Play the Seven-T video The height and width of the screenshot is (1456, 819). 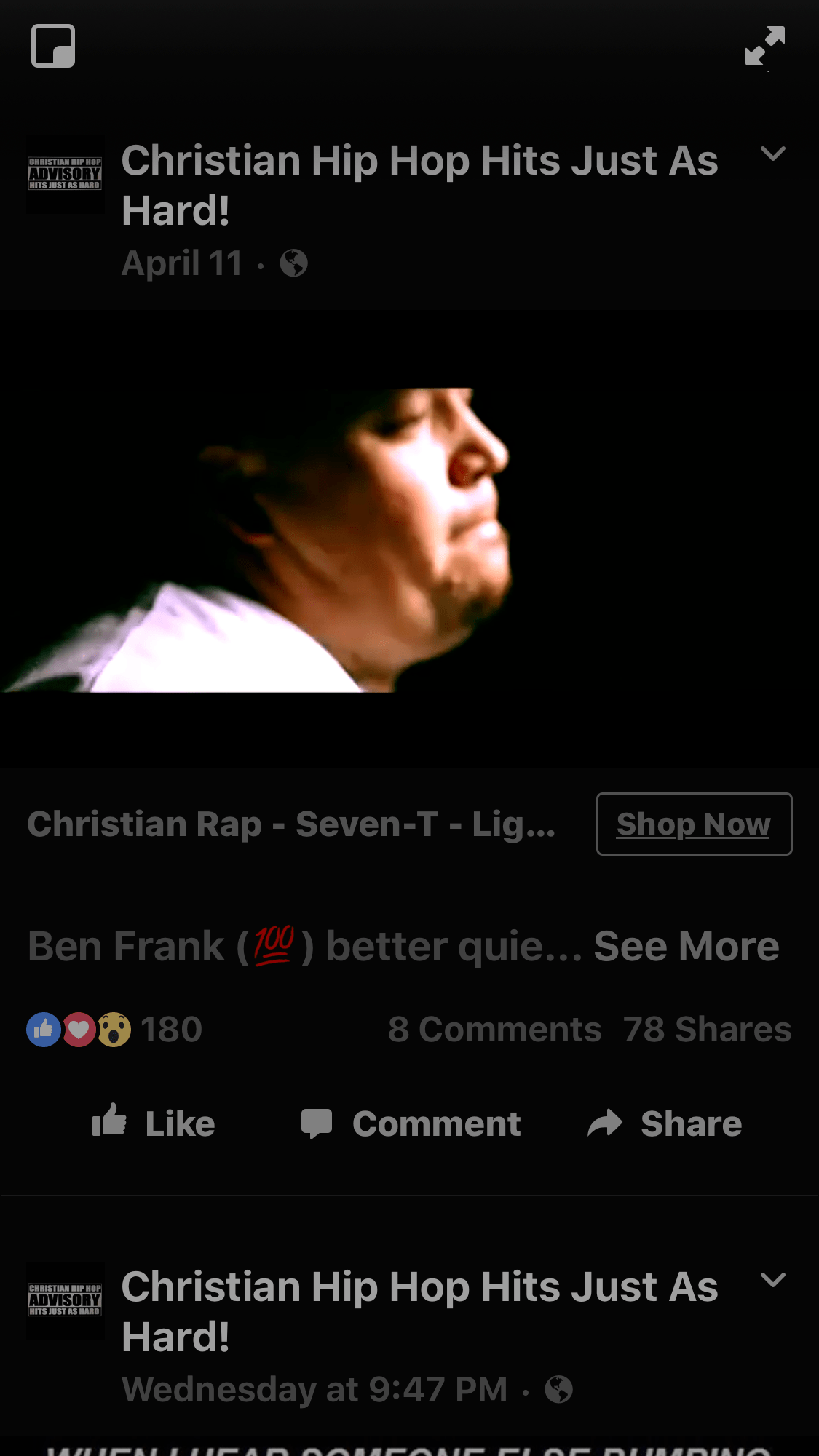(409, 539)
